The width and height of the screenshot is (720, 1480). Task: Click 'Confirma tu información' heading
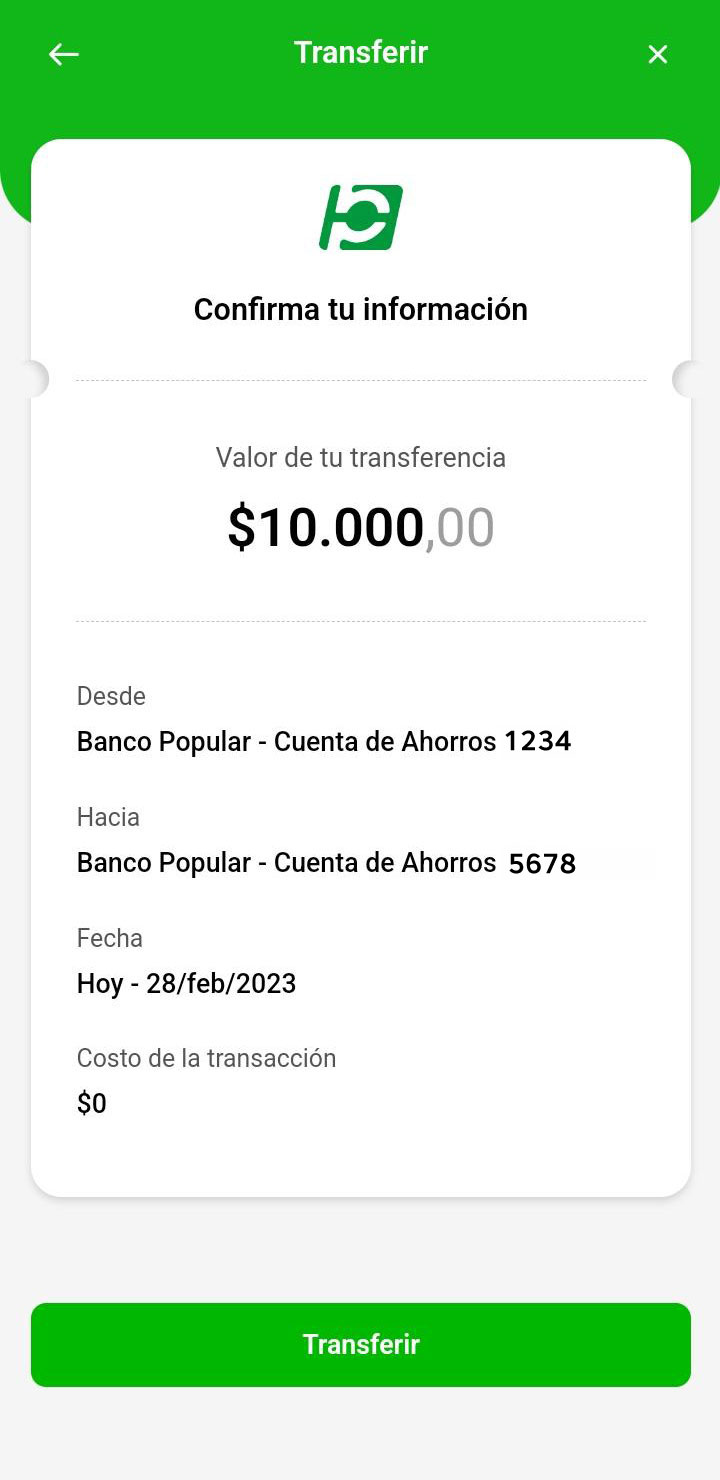tap(360, 309)
